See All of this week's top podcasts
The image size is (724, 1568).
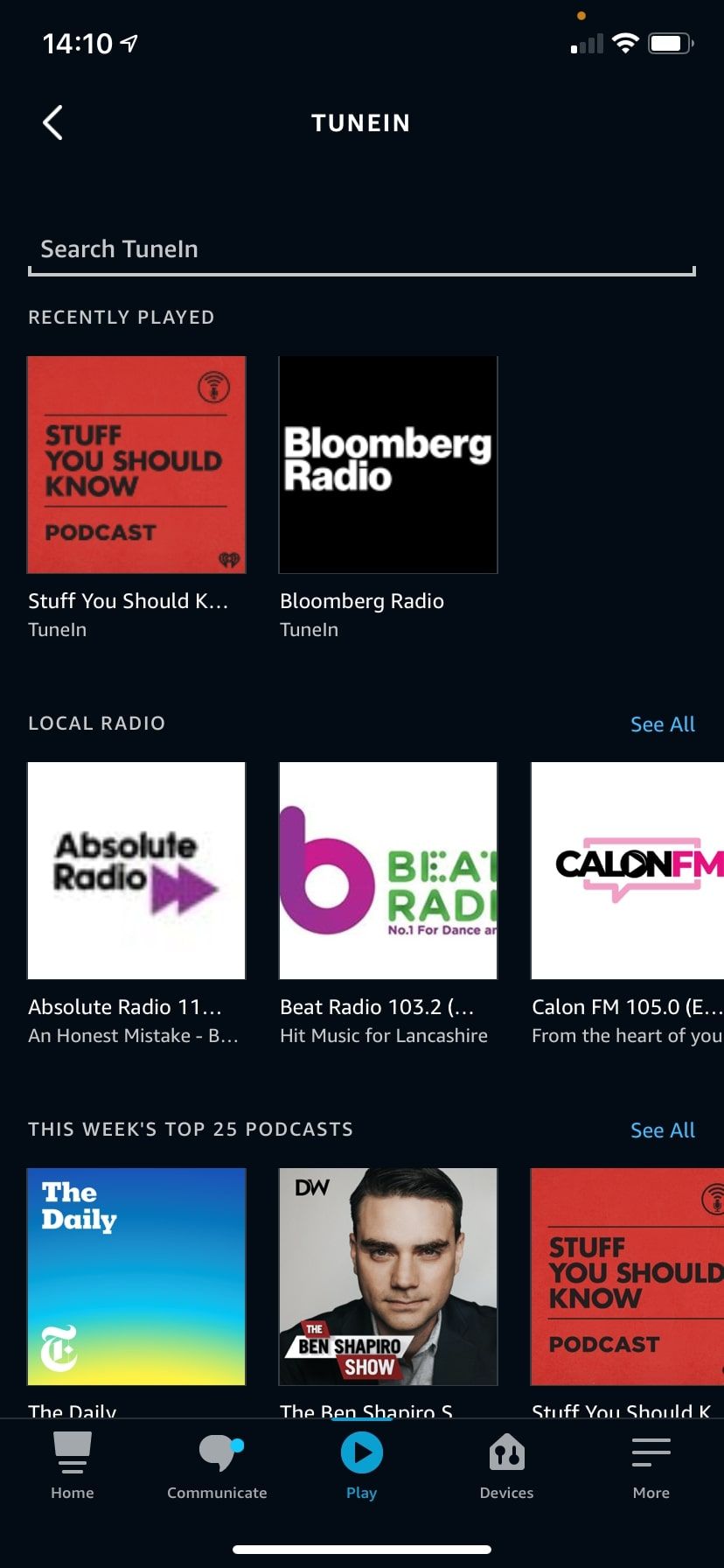coord(662,1130)
